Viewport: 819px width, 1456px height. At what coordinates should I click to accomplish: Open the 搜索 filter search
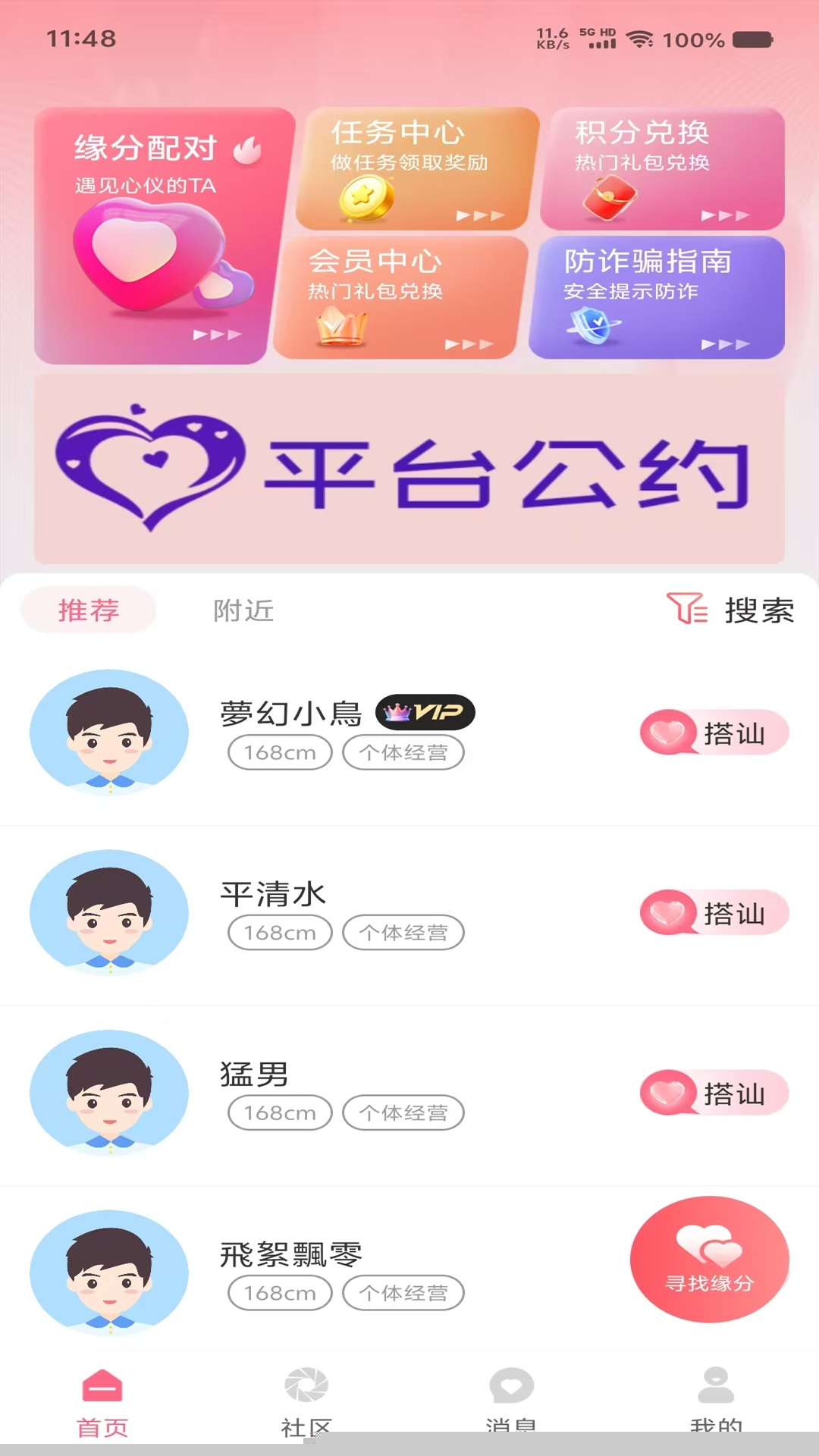click(x=731, y=610)
